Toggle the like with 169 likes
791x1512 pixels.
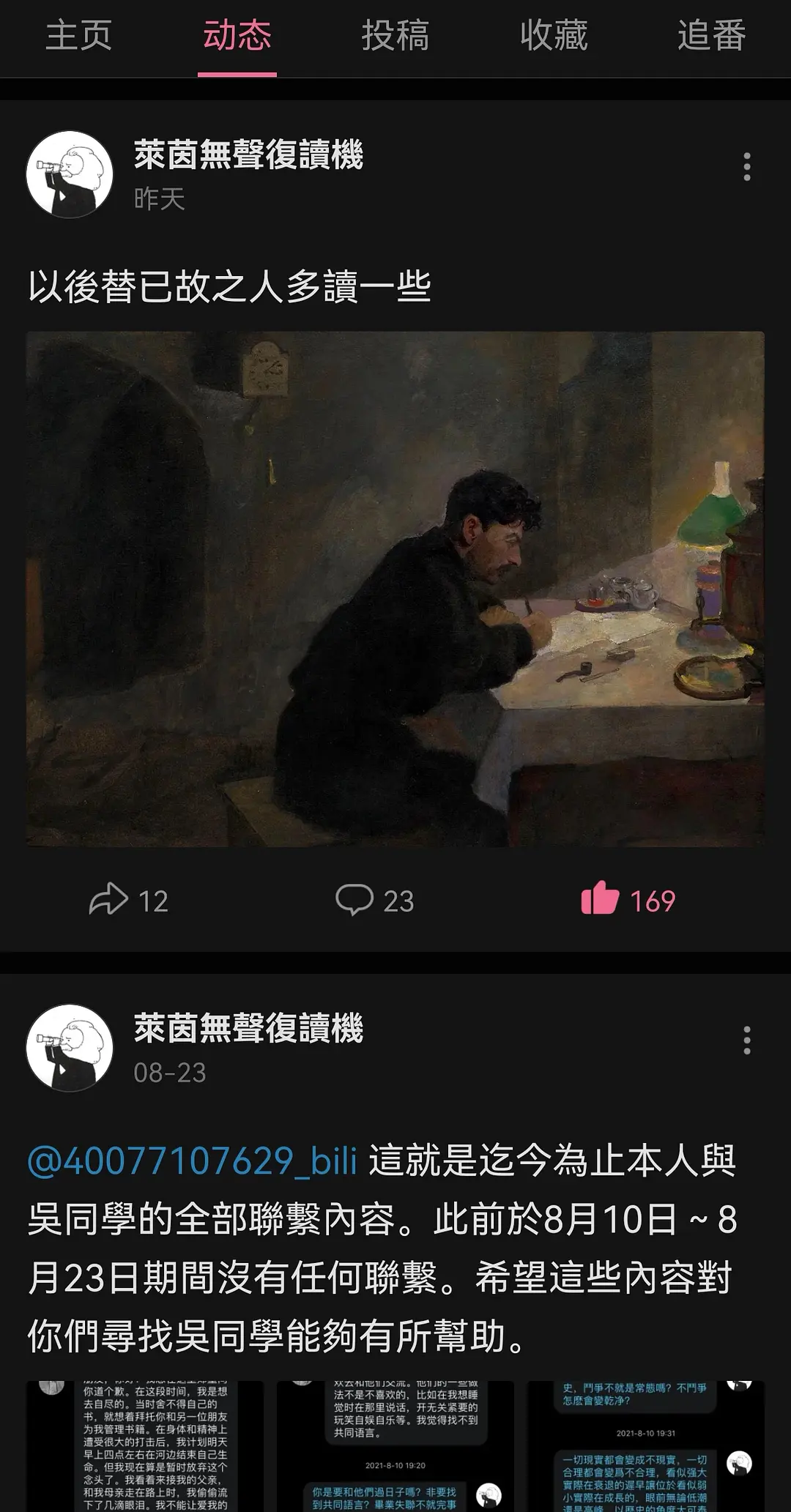click(x=628, y=900)
